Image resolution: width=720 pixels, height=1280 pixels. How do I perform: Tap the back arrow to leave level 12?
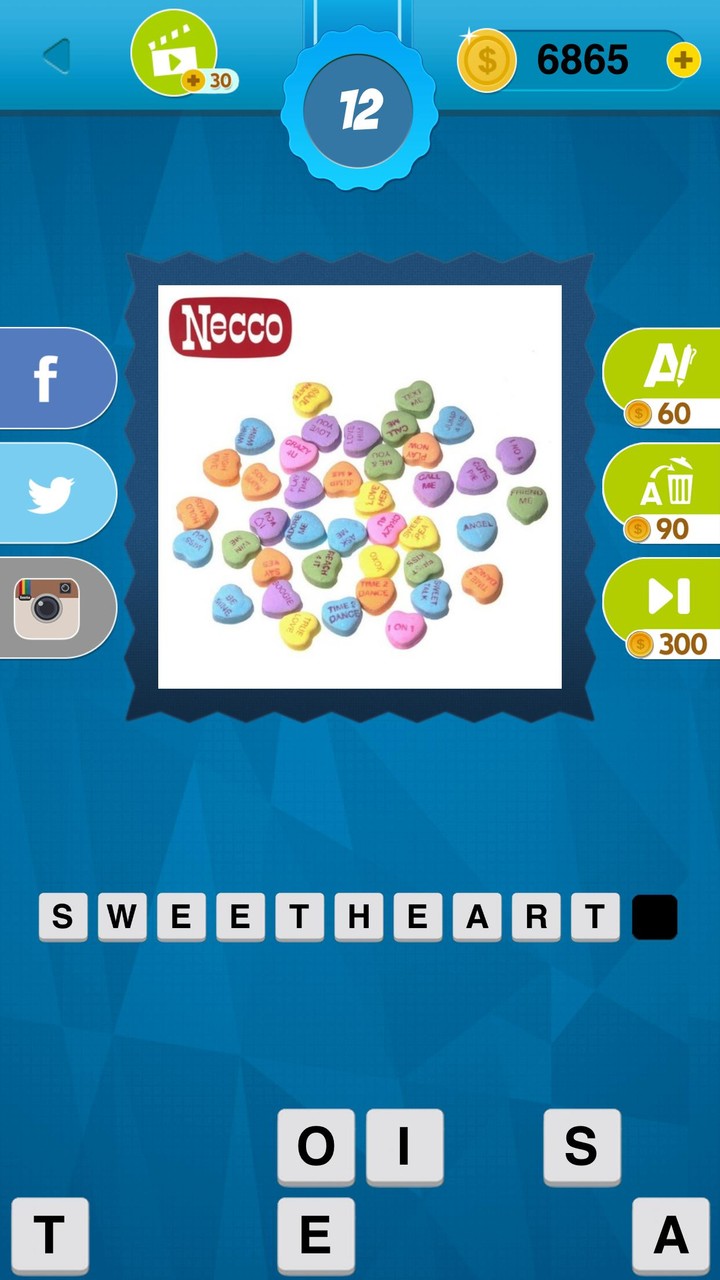(57, 57)
